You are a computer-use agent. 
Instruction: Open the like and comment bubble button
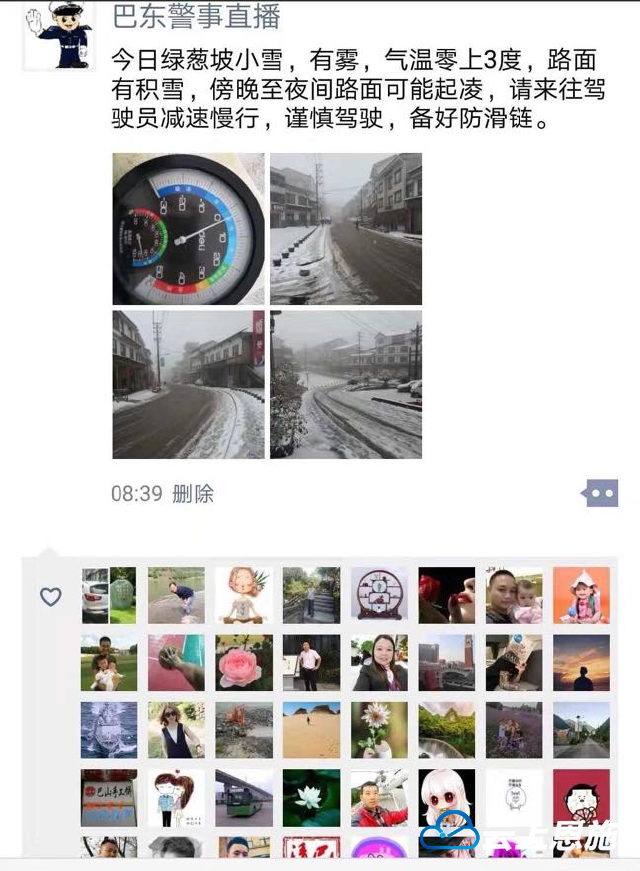point(599,493)
